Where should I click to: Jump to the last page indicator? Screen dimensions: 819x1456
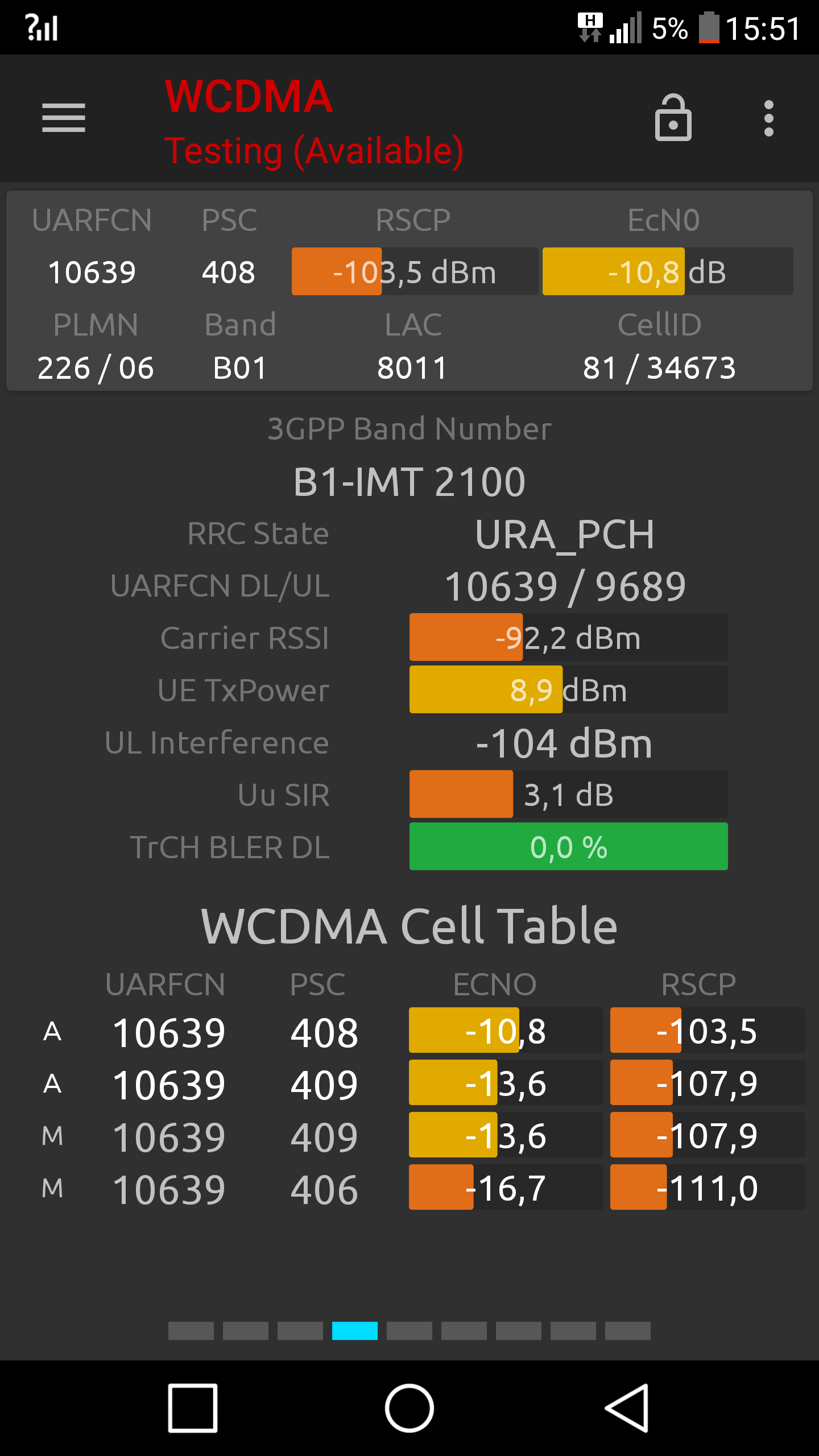[x=628, y=1331]
